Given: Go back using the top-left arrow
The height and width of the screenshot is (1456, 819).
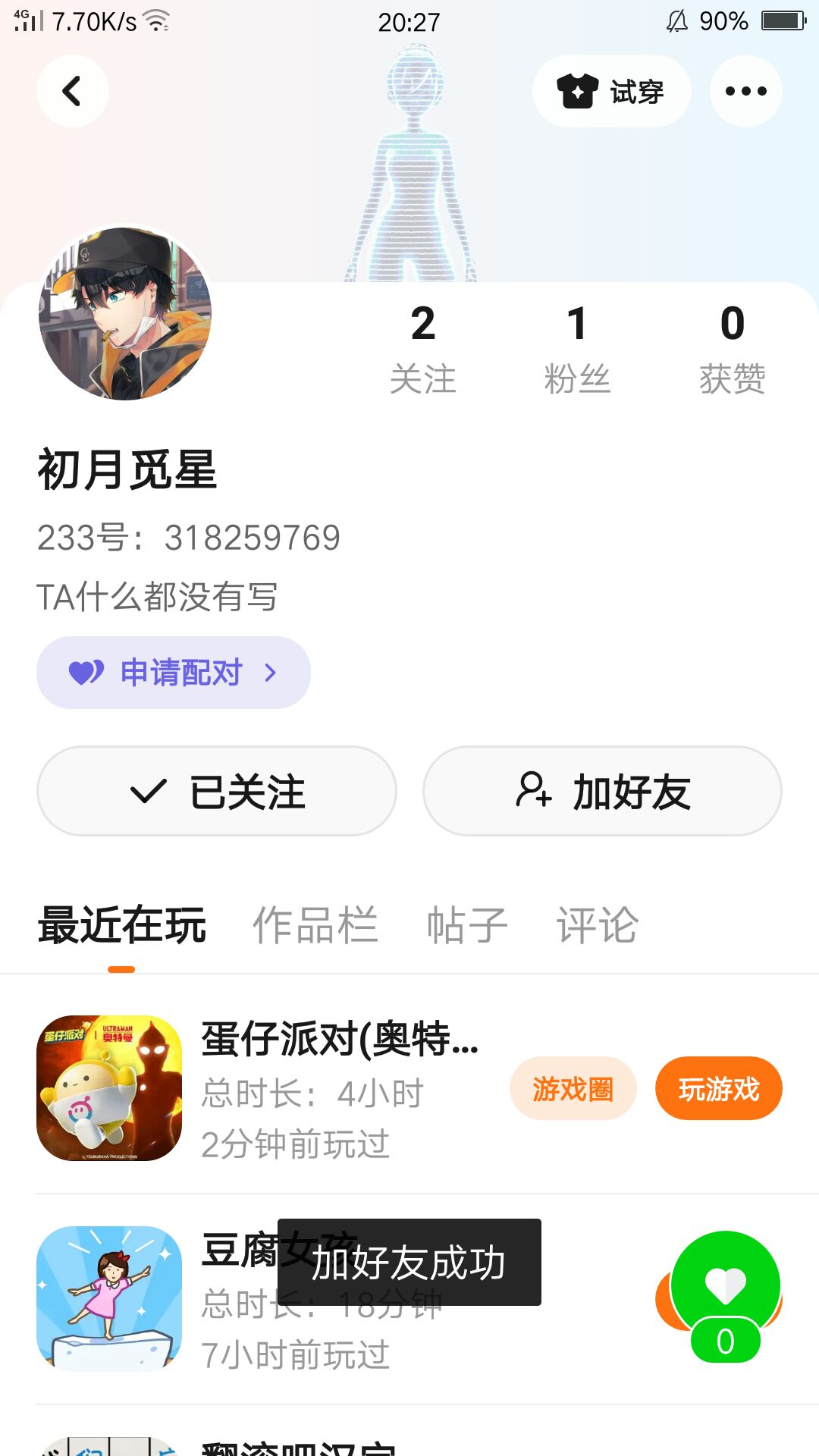Looking at the screenshot, I should coord(72,91).
